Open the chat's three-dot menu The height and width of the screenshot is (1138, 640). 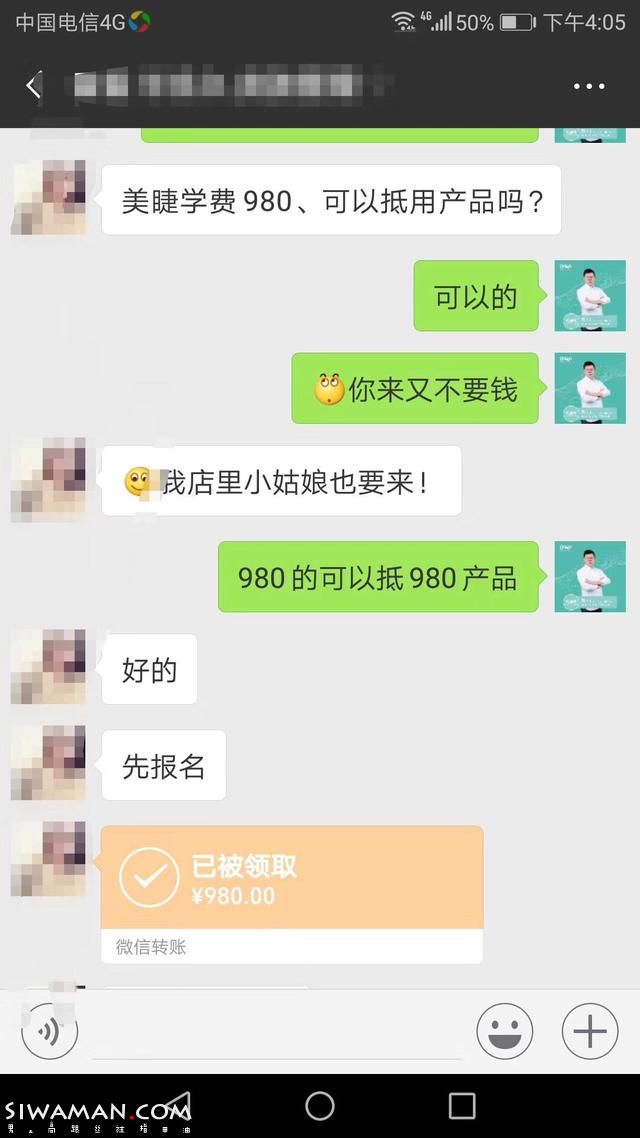click(589, 87)
